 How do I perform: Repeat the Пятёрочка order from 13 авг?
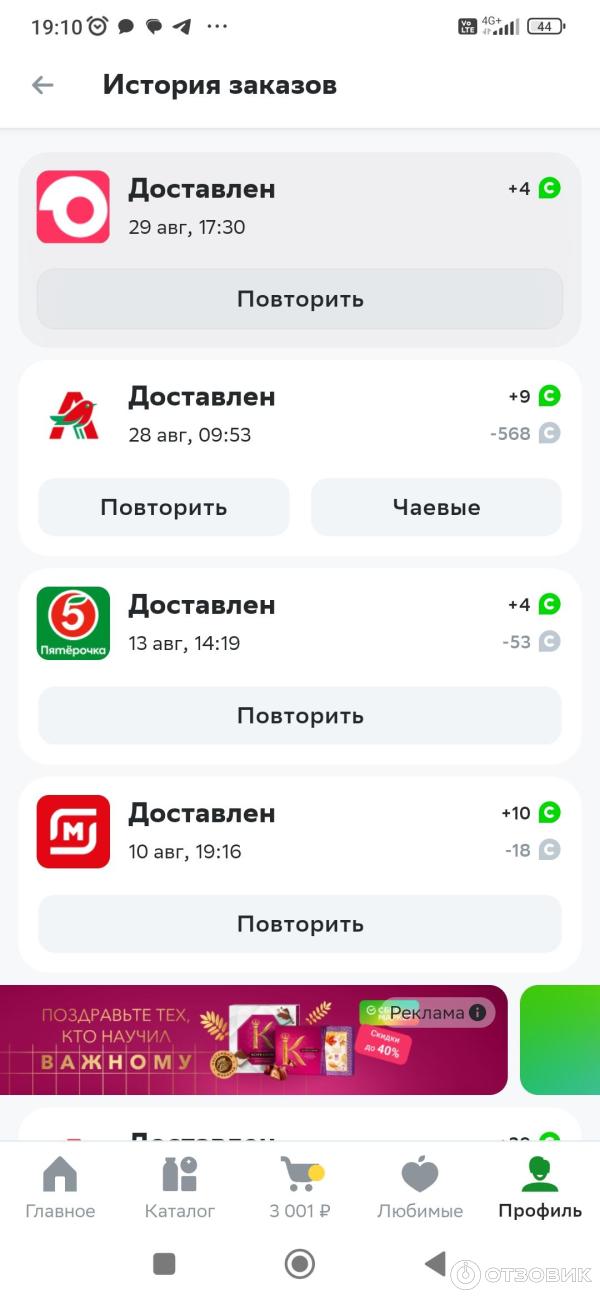coord(300,716)
